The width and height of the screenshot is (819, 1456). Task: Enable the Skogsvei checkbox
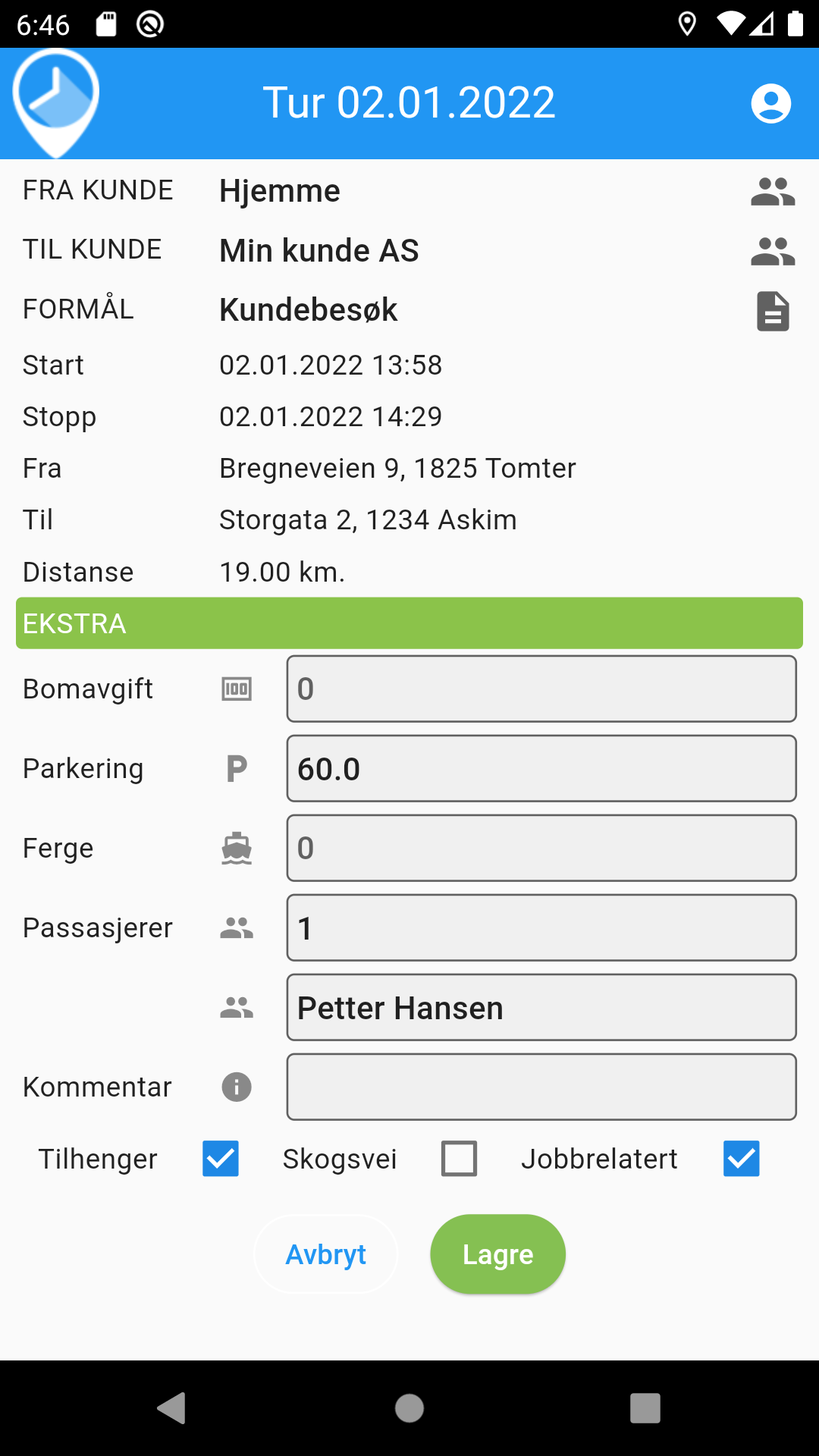tap(458, 1159)
